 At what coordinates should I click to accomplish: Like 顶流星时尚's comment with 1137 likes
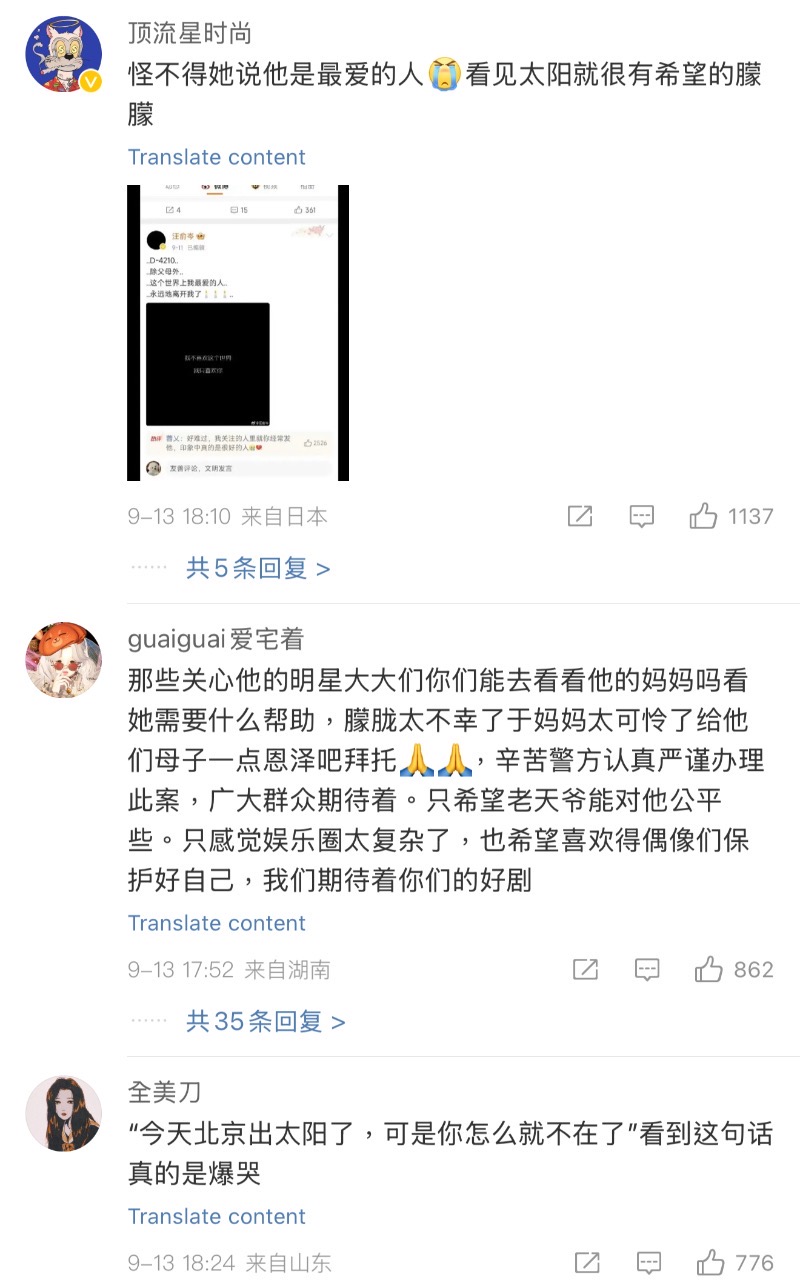pos(704,516)
